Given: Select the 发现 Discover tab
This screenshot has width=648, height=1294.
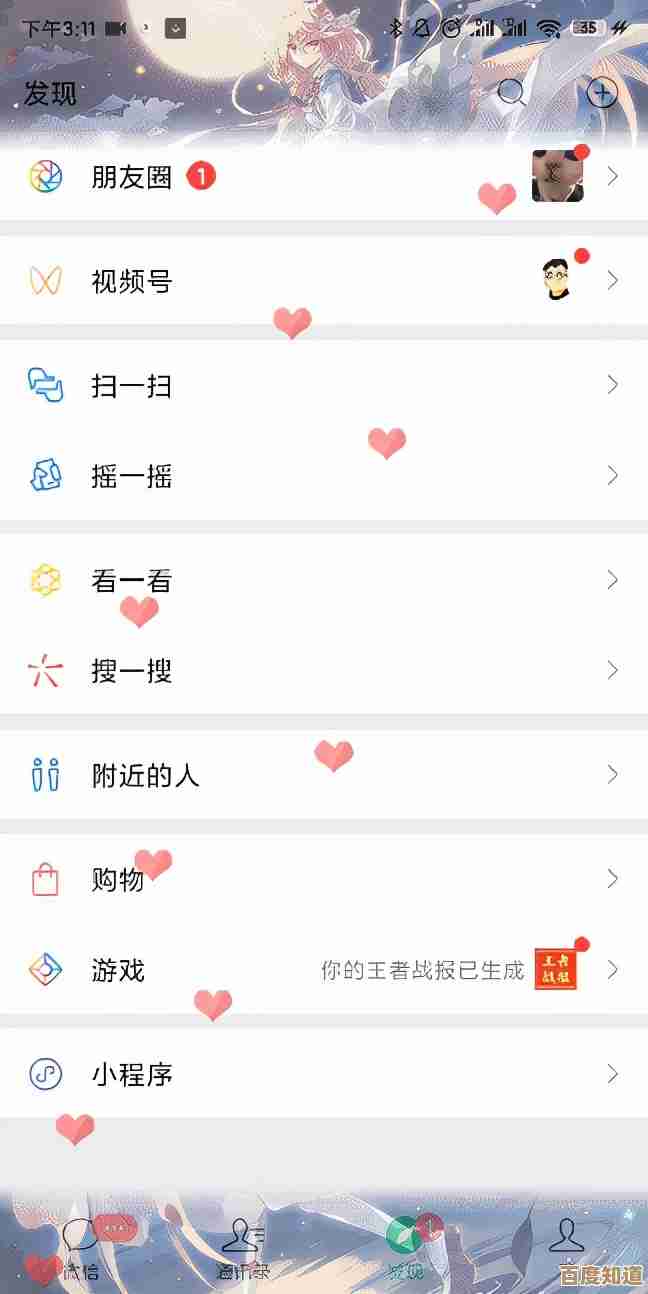Looking at the screenshot, I should (405, 1248).
